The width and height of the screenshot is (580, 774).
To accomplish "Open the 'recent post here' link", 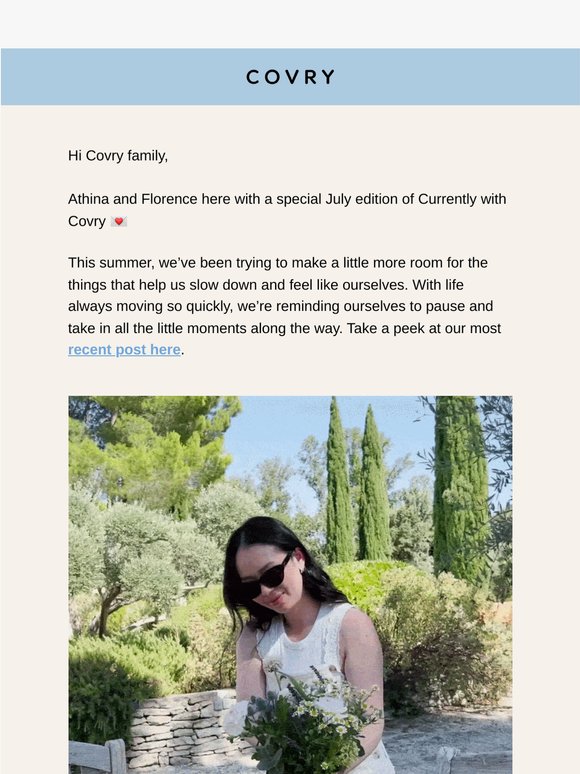I will [x=124, y=349].
